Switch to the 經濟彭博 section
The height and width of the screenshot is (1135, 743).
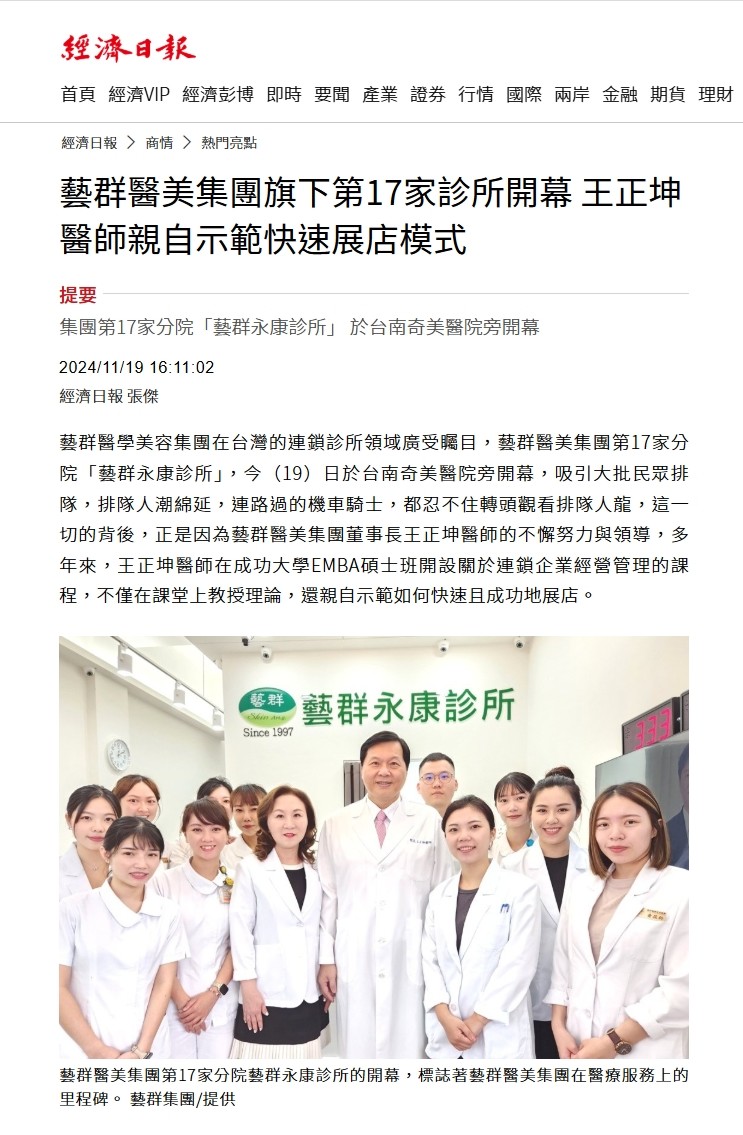click(x=218, y=94)
